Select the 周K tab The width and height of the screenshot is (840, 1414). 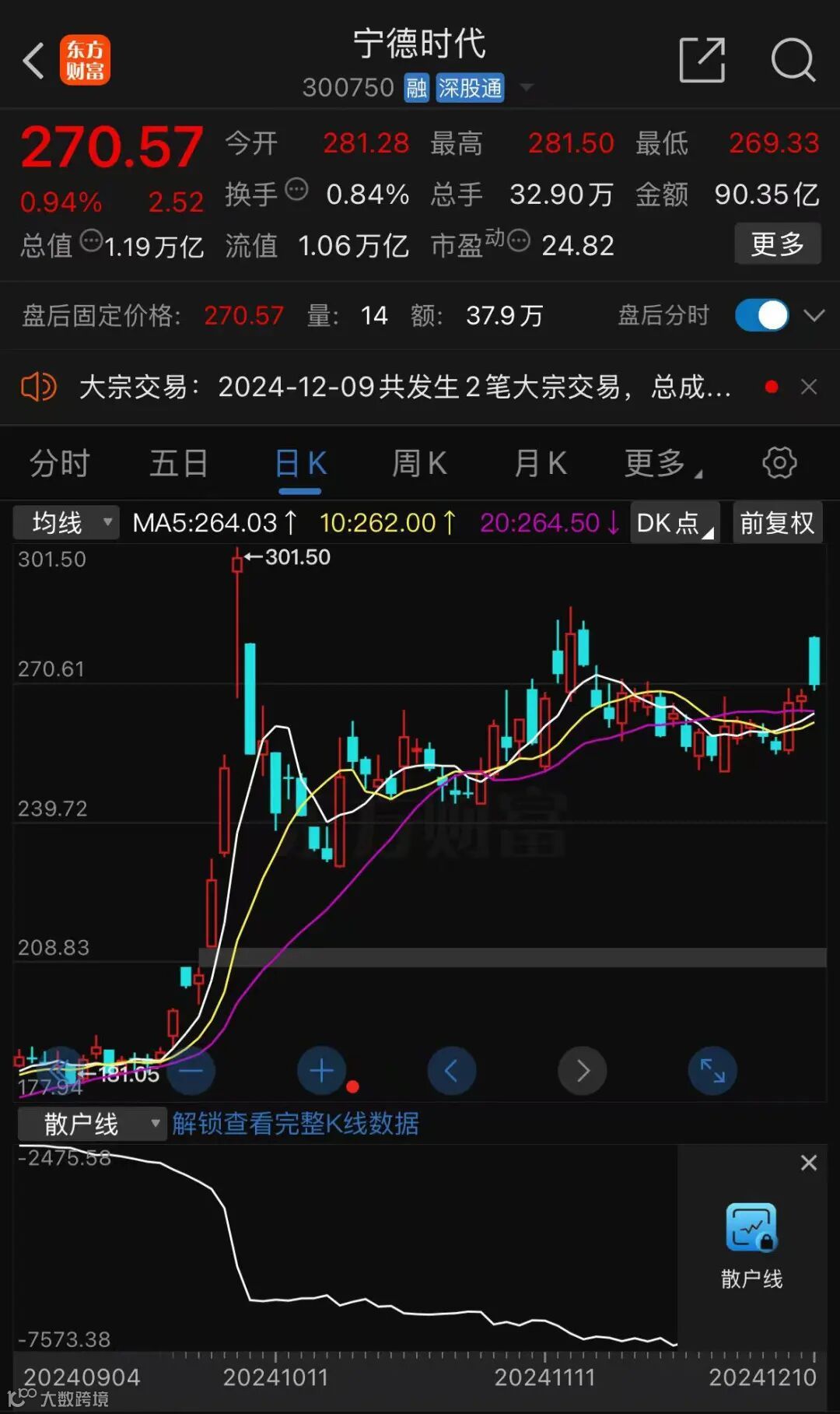tap(419, 463)
